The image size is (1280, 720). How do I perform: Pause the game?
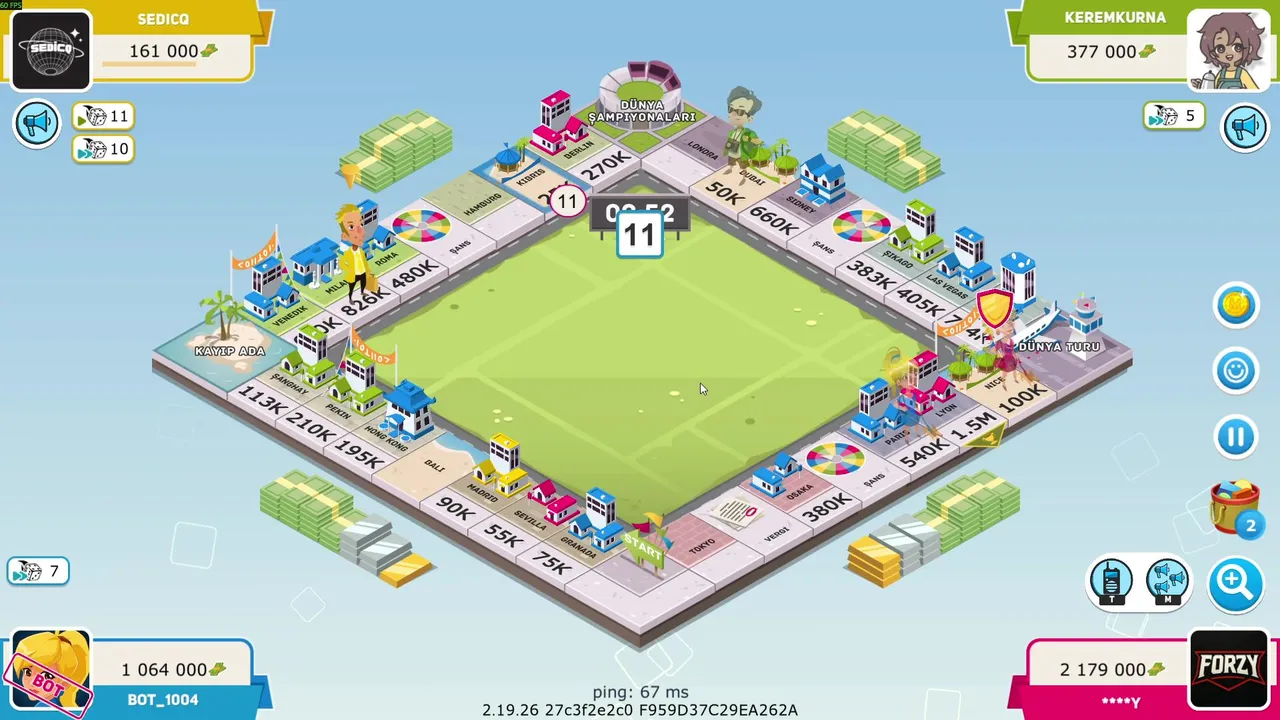(x=1236, y=437)
